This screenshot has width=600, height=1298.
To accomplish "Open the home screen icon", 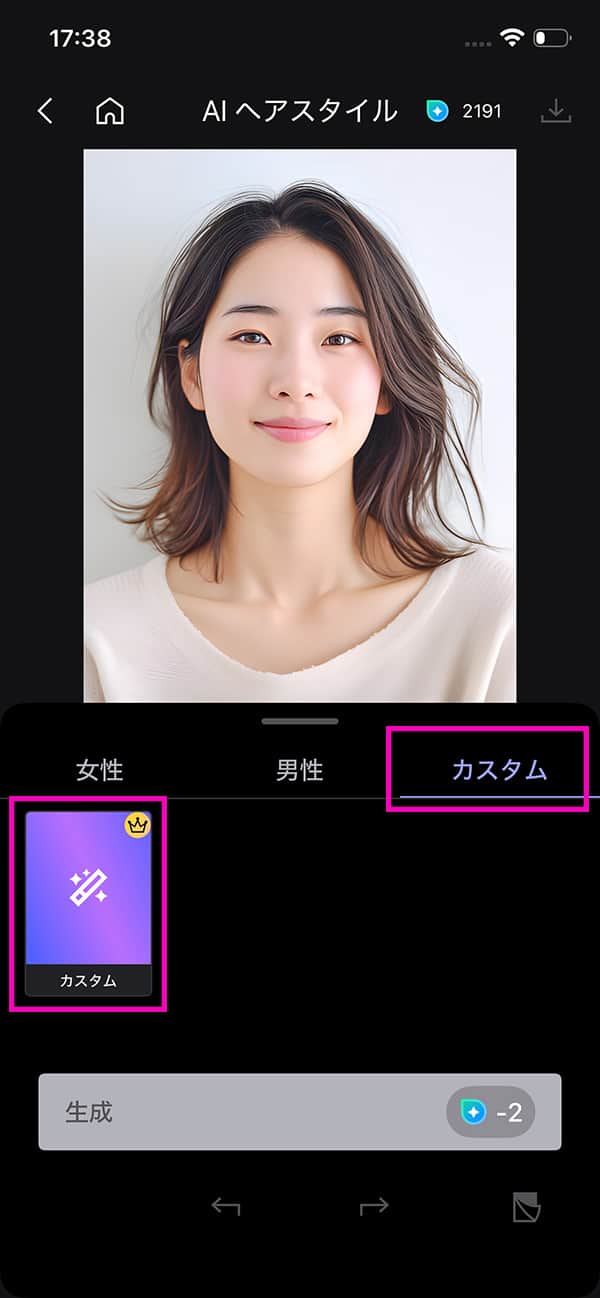I will 109,111.
